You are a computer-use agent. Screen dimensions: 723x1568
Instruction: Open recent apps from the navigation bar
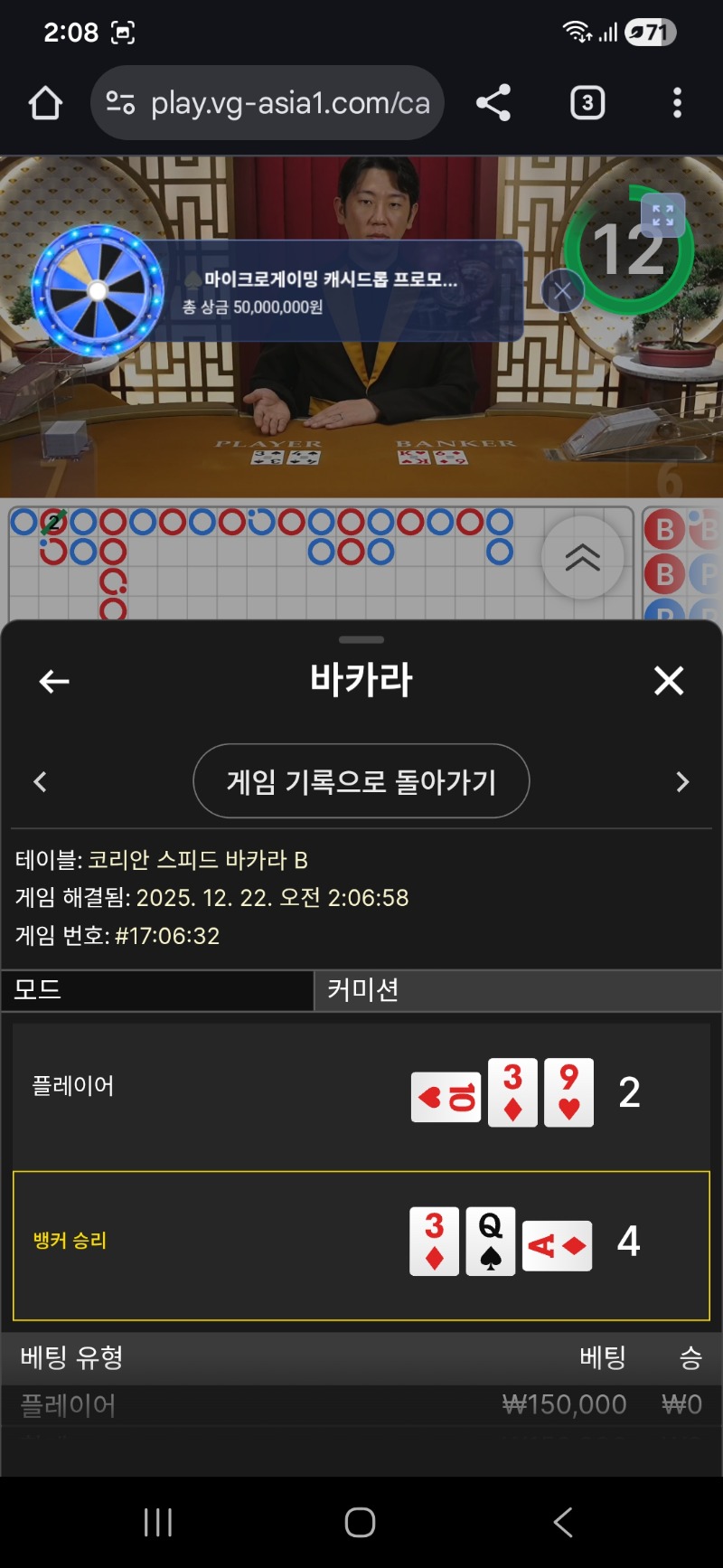coord(158,1522)
